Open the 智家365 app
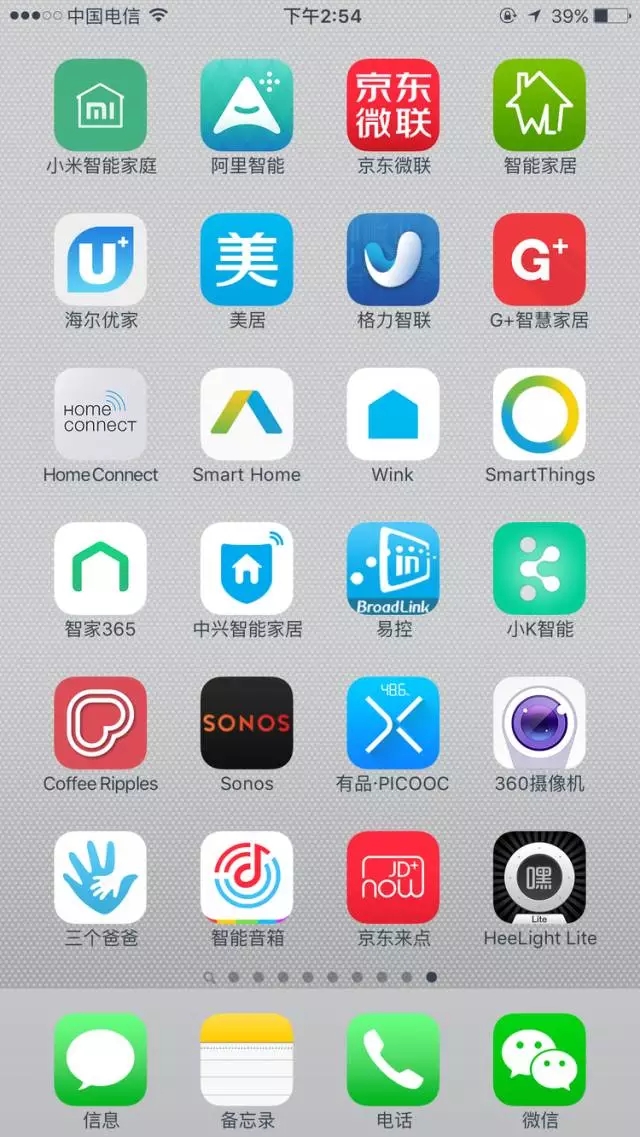 pos(100,568)
